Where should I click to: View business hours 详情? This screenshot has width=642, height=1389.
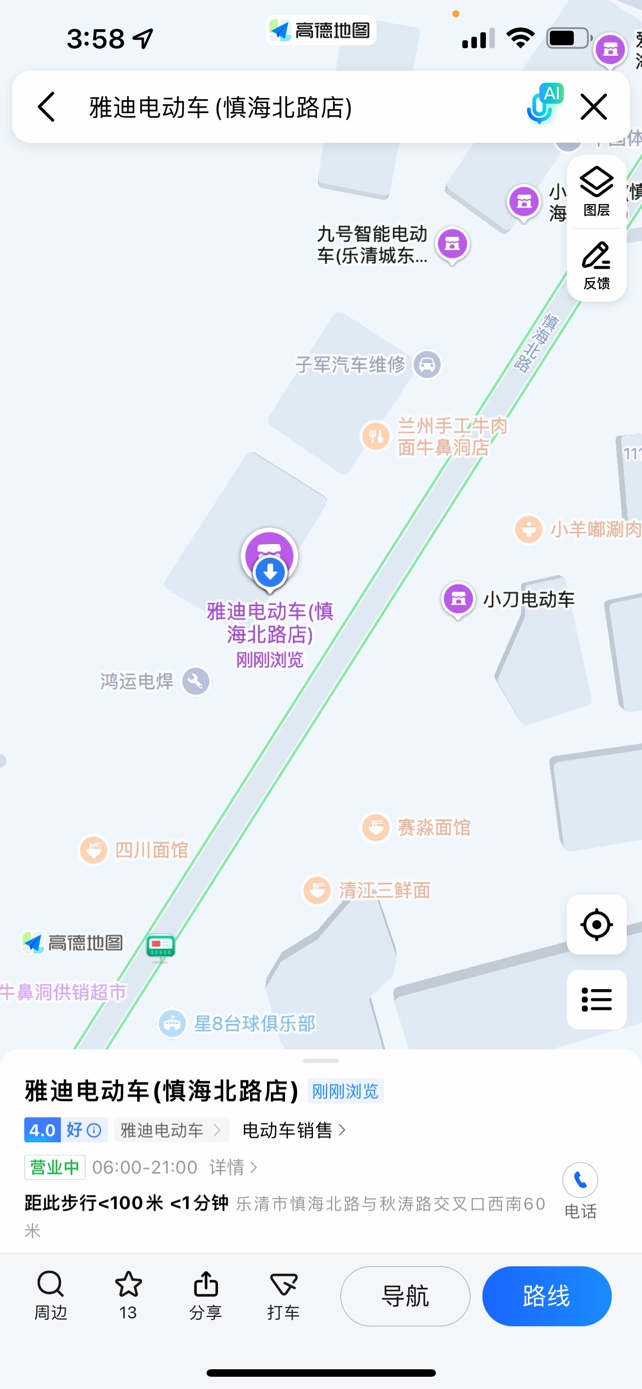(x=233, y=1167)
